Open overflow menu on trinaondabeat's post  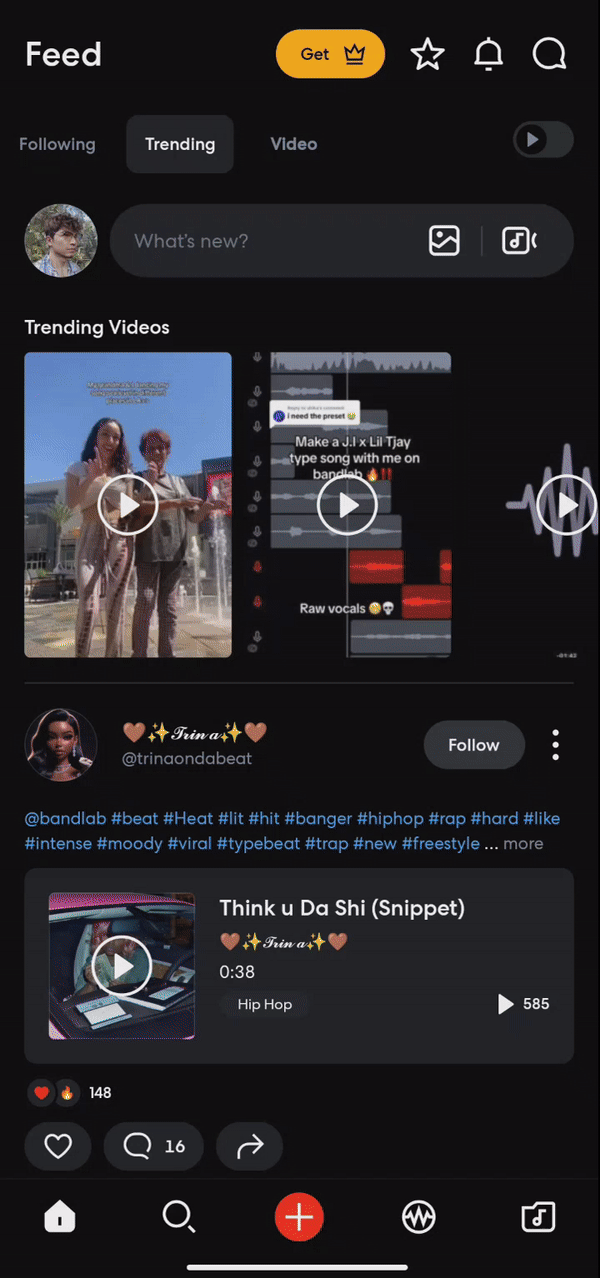pos(555,745)
